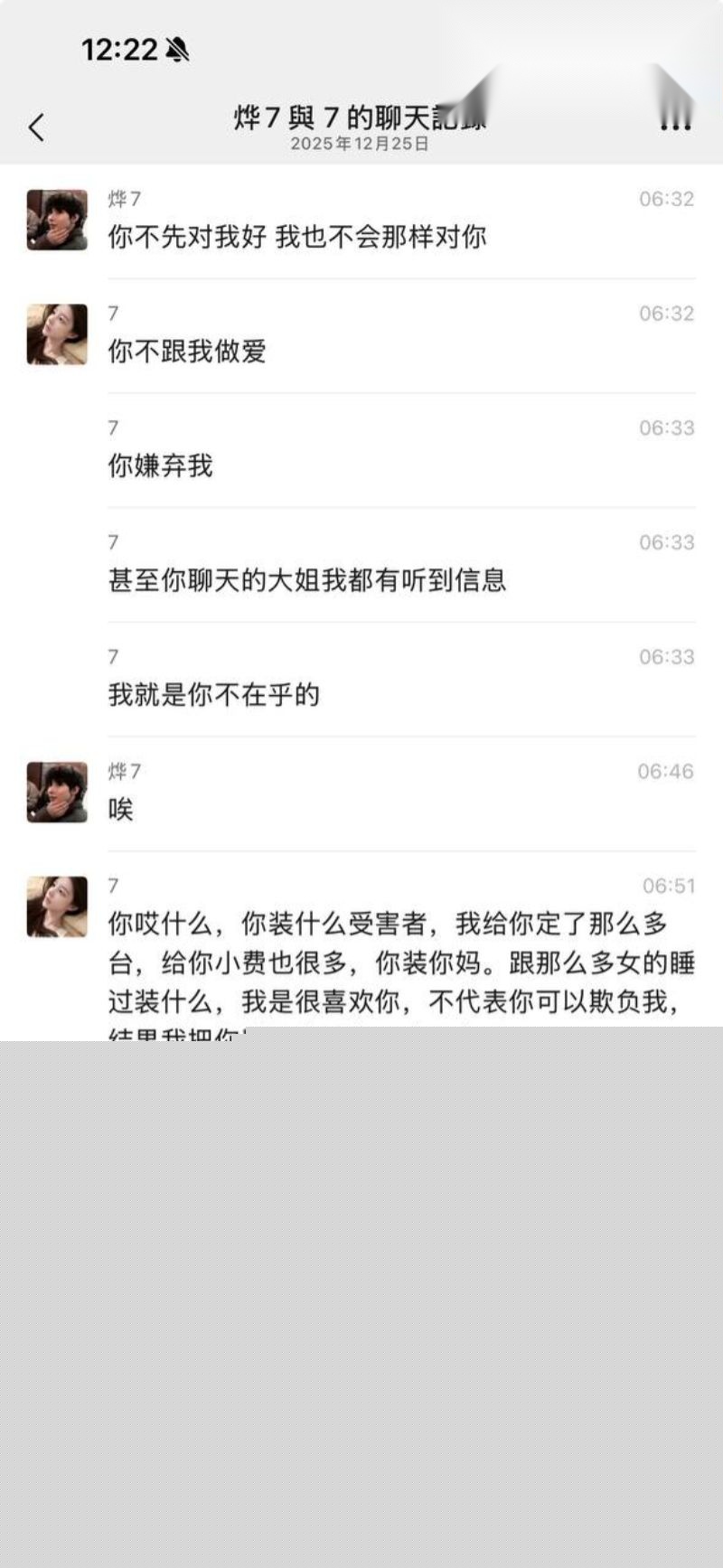Tap the back chevron to exit chat history
This screenshot has width=723, height=1568.
pos(36,128)
